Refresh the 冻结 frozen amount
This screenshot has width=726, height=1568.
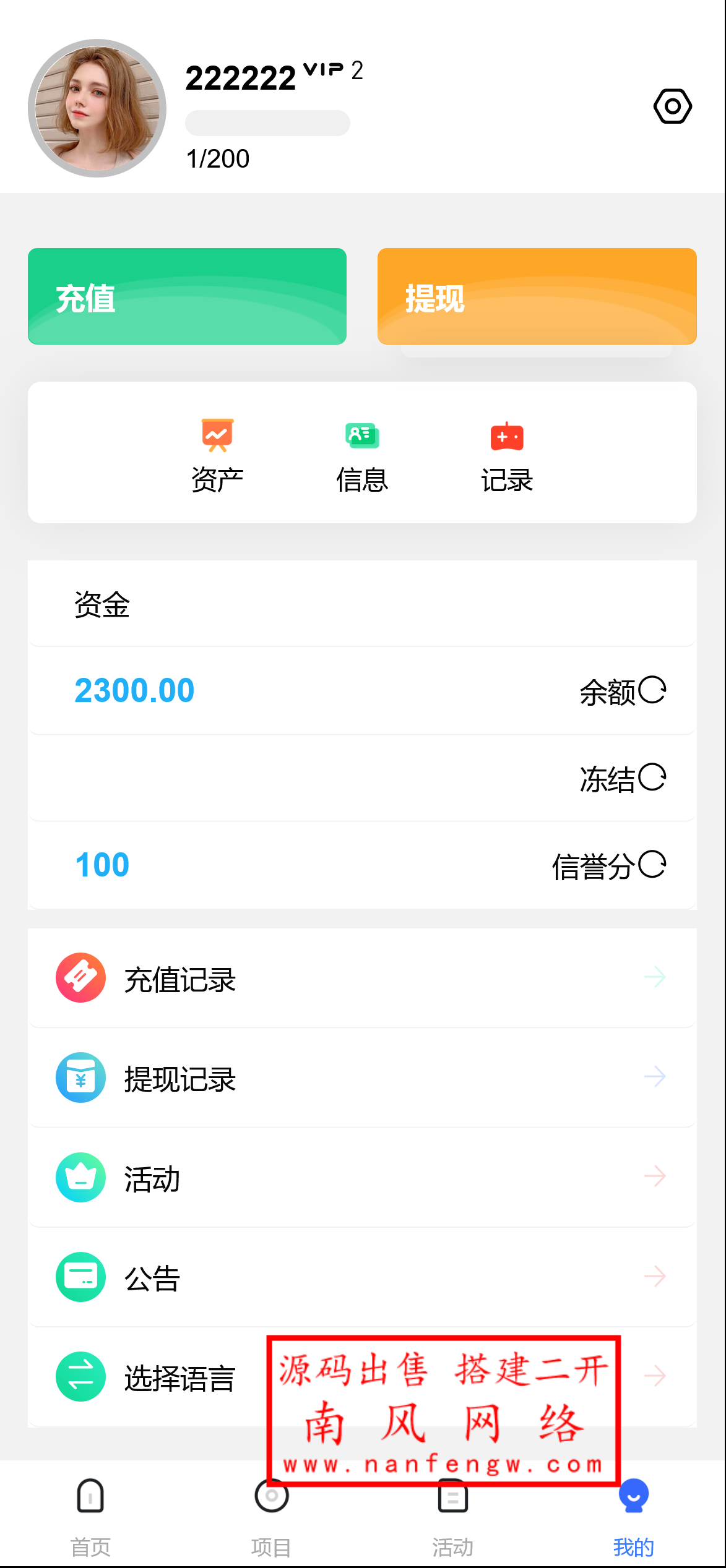point(654,778)
